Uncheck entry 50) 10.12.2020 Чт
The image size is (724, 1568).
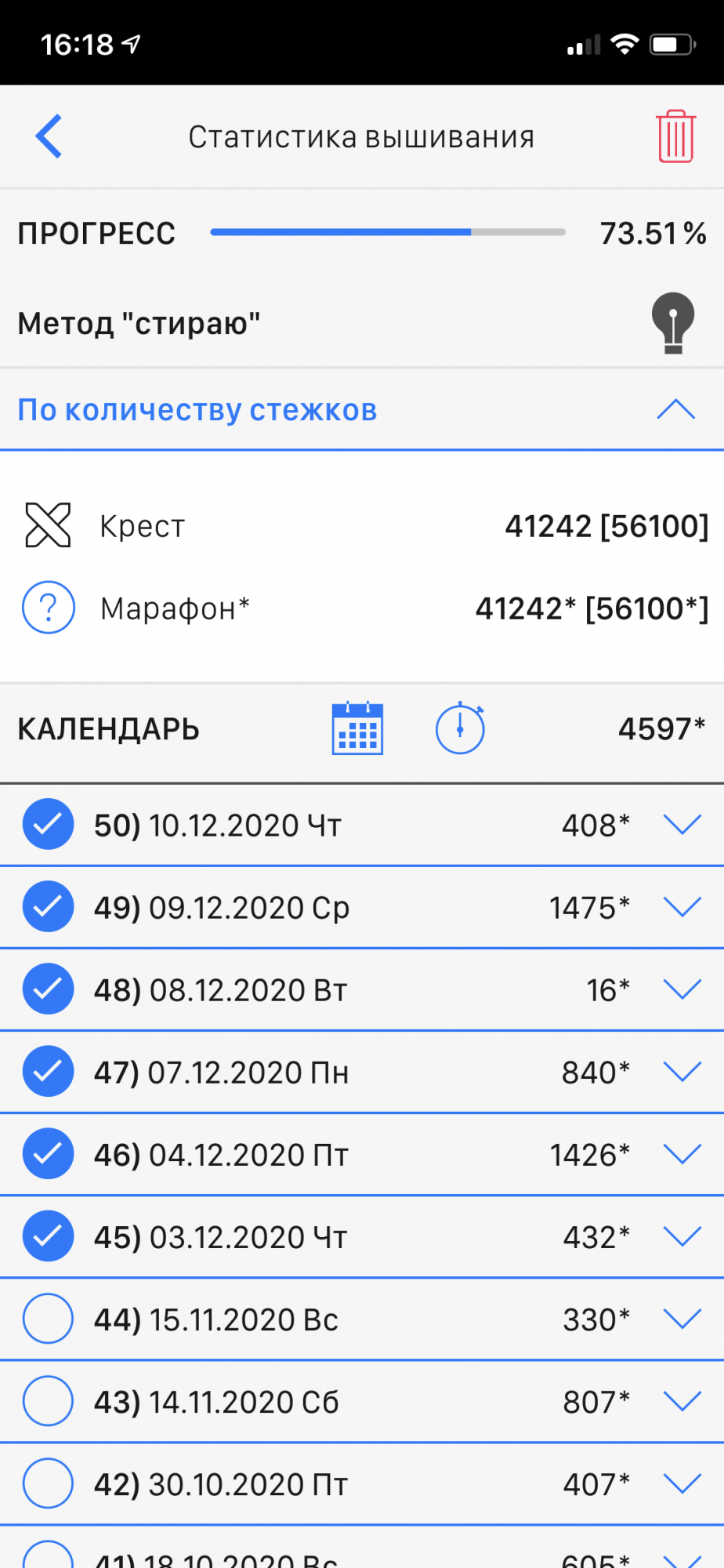pos(49,824)
